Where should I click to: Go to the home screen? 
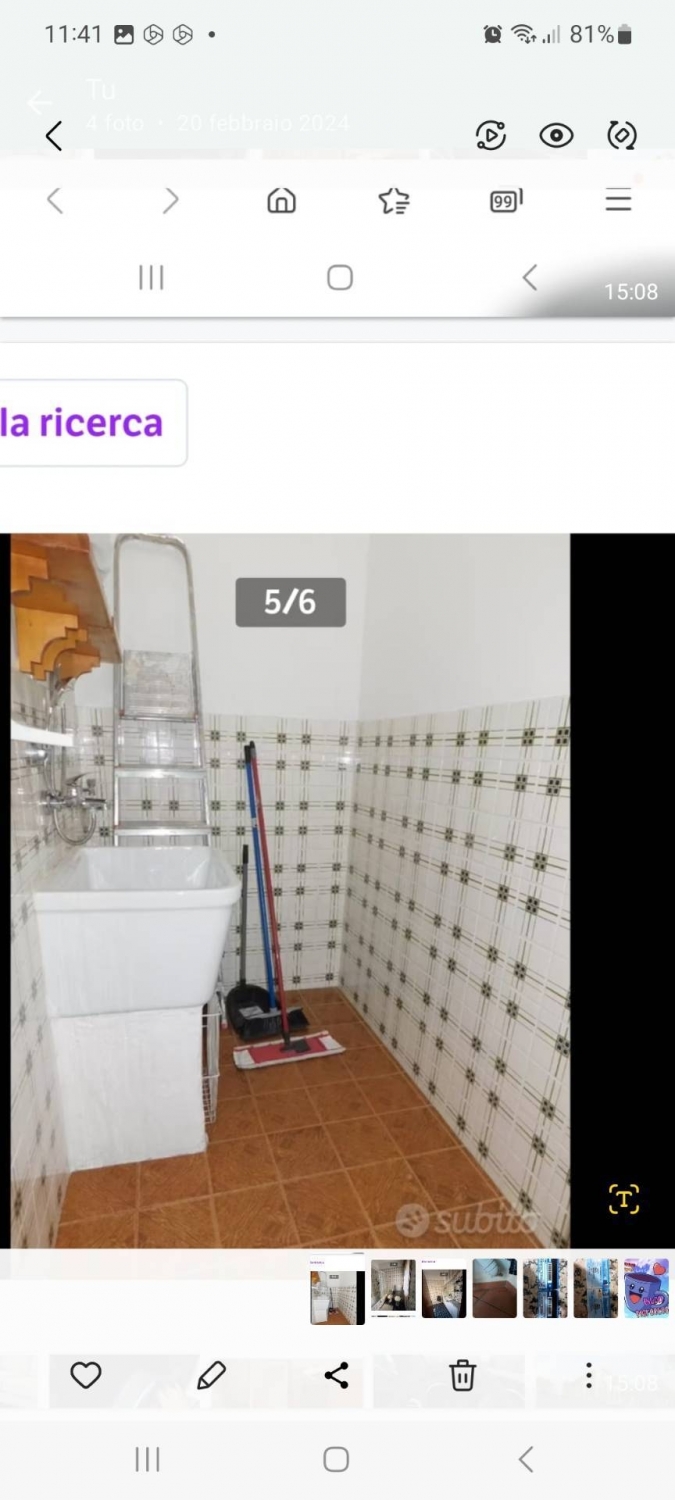click(336, 1460)
